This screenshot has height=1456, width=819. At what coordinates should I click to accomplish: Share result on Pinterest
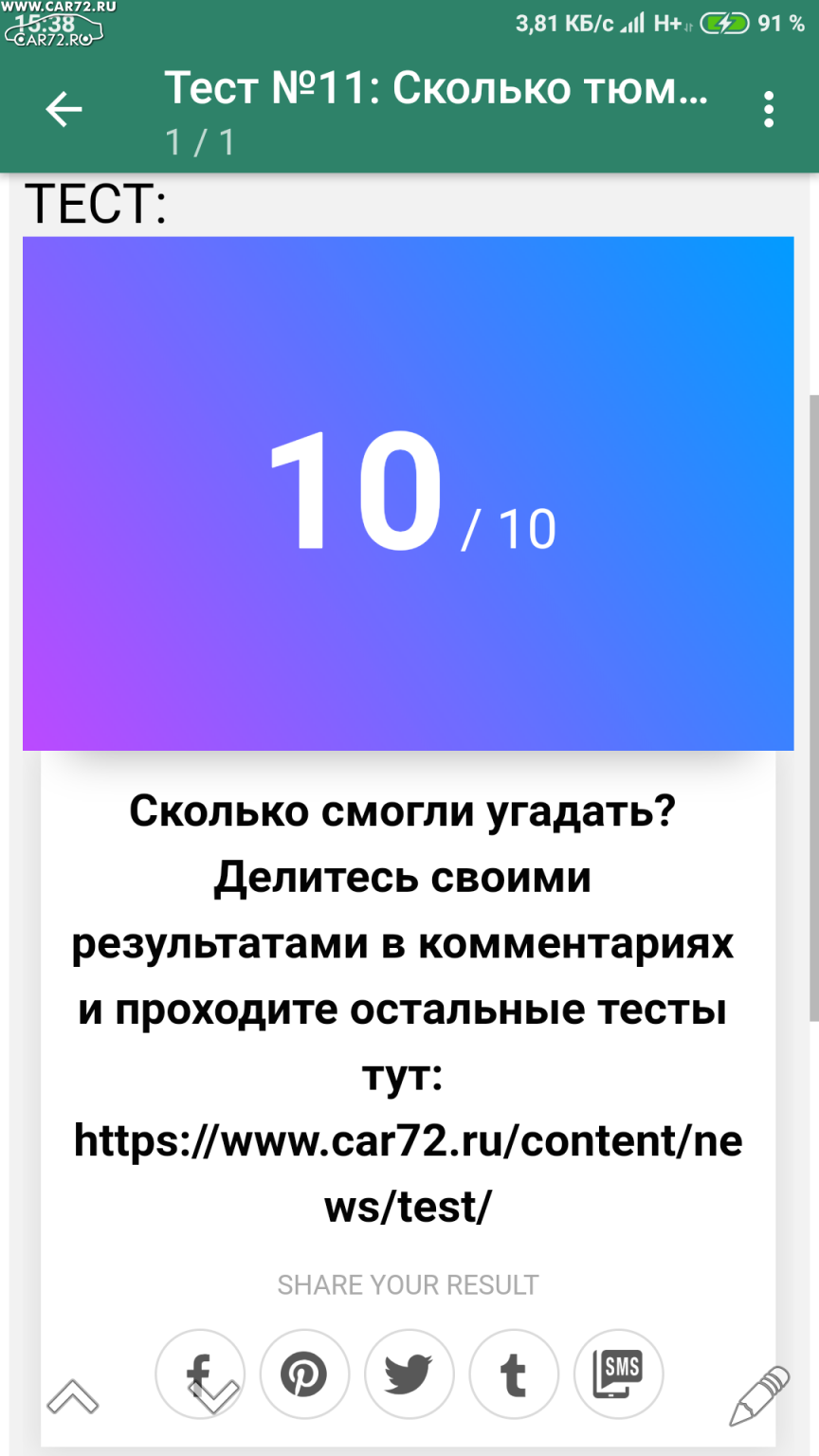point(304,1374)
